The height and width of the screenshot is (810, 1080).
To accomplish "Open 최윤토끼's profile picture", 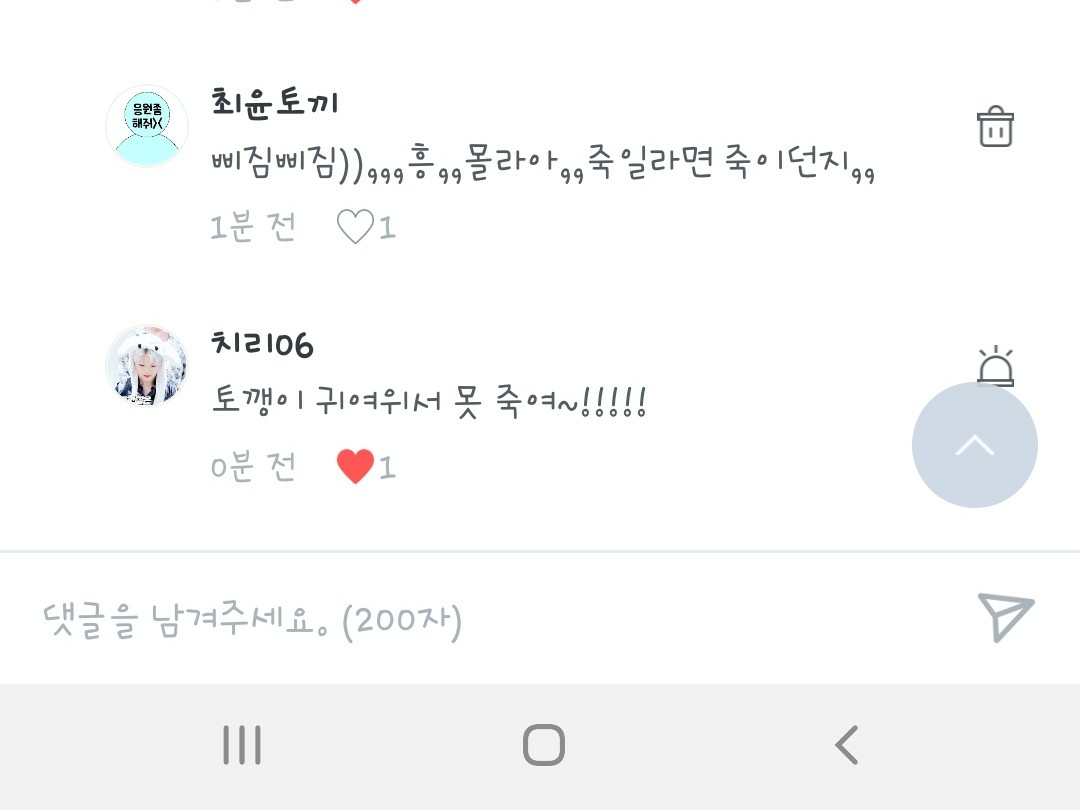I will pos(147,125).
